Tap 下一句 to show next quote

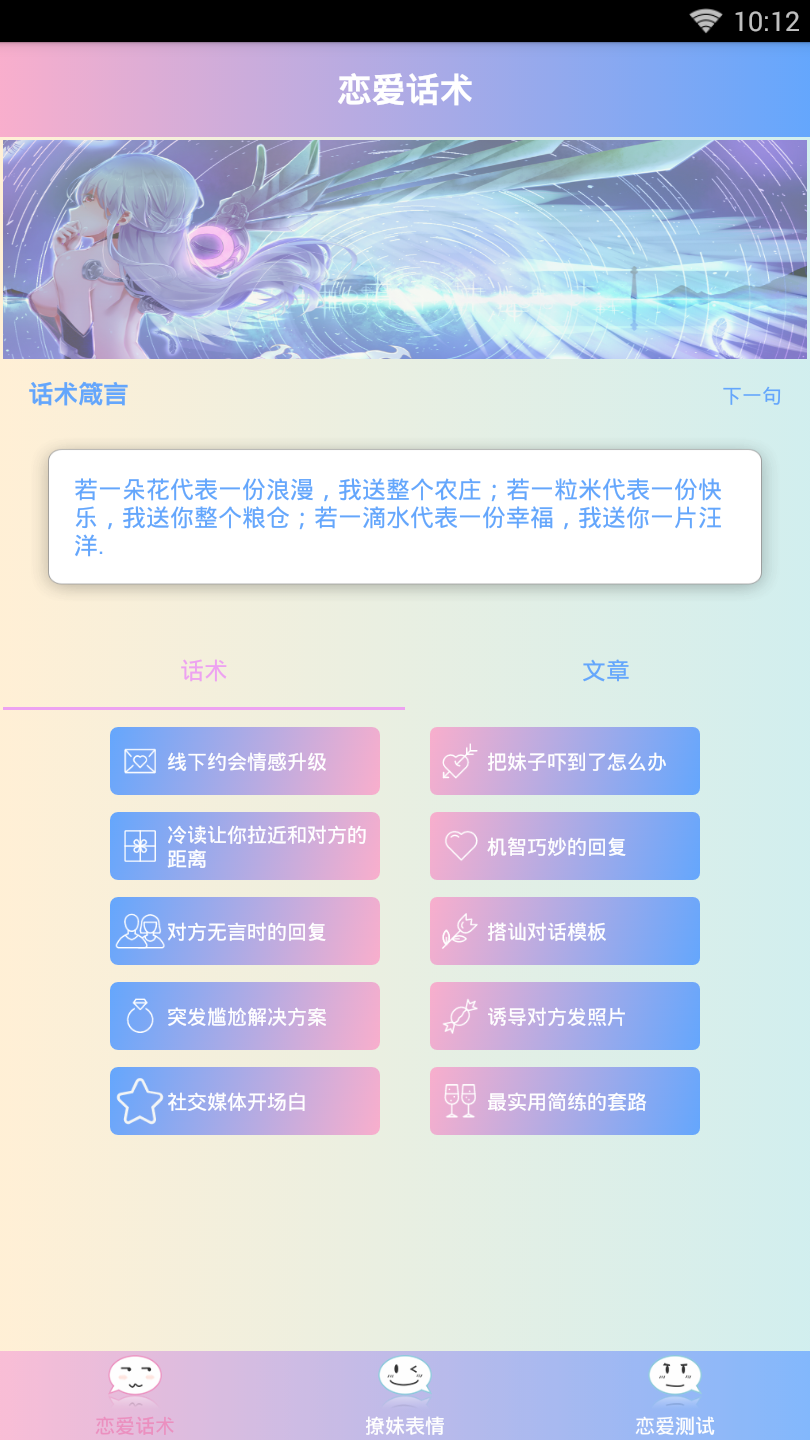tap(751, 396)
